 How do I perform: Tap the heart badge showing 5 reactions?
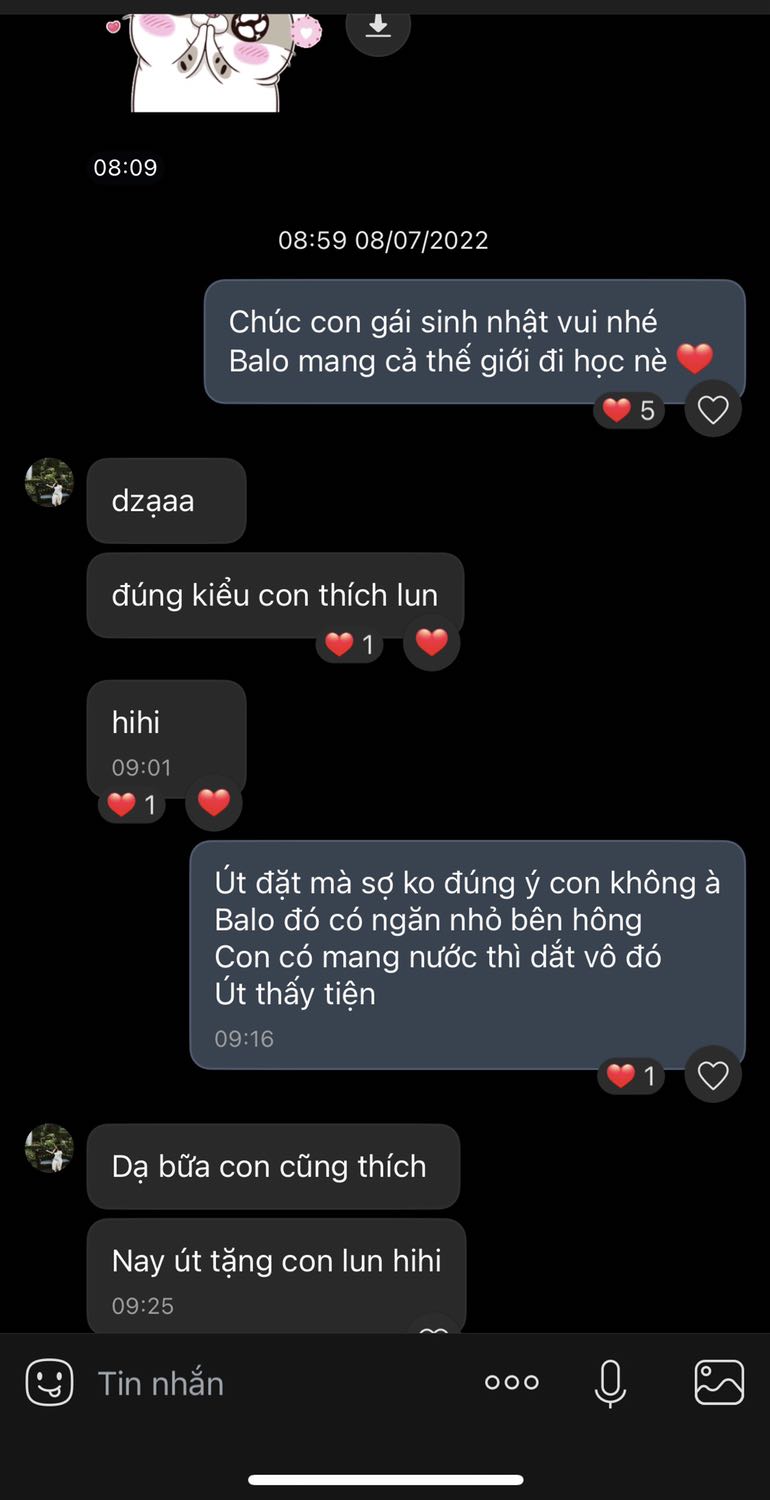tap(629, 410)
